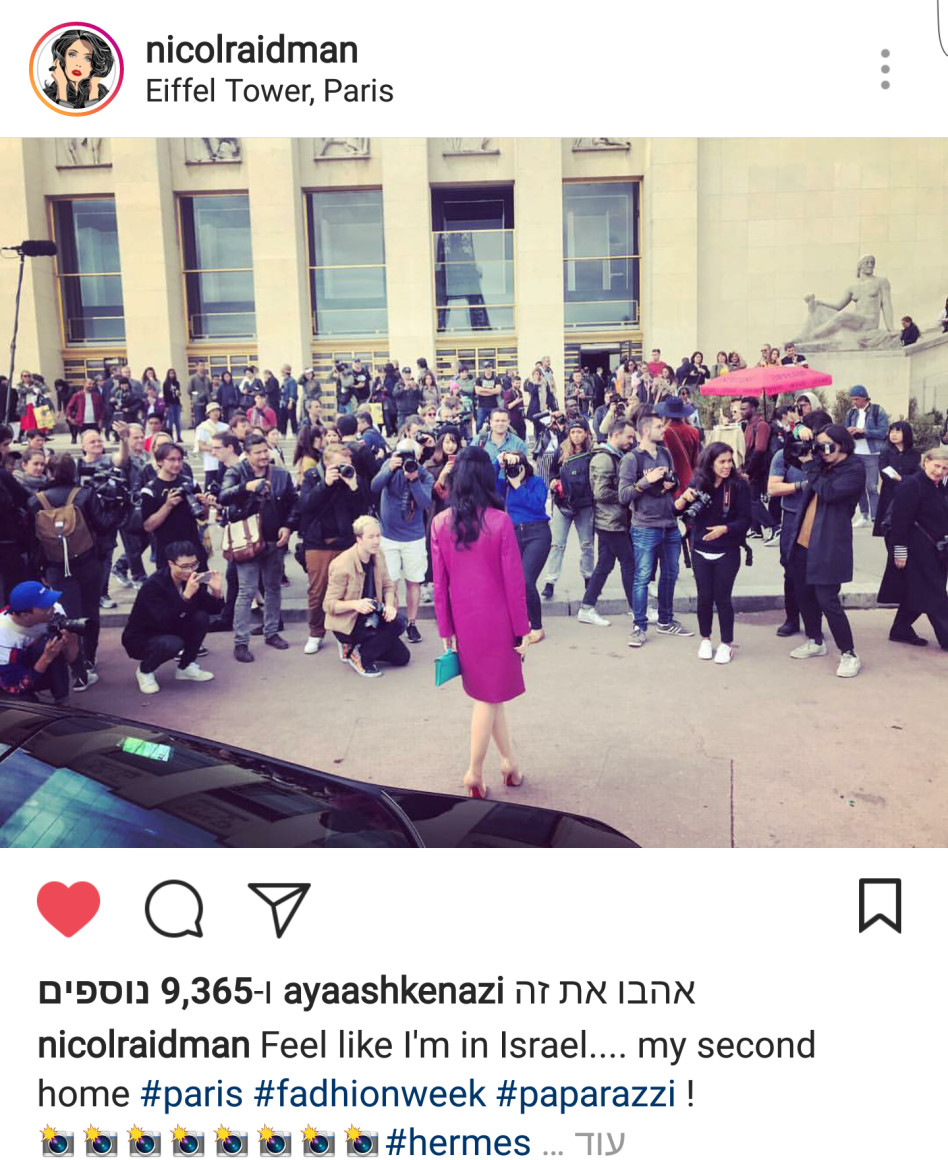948x1160 pixels.
Task: Open comments with the speech bubble icon
Action: 175,908
